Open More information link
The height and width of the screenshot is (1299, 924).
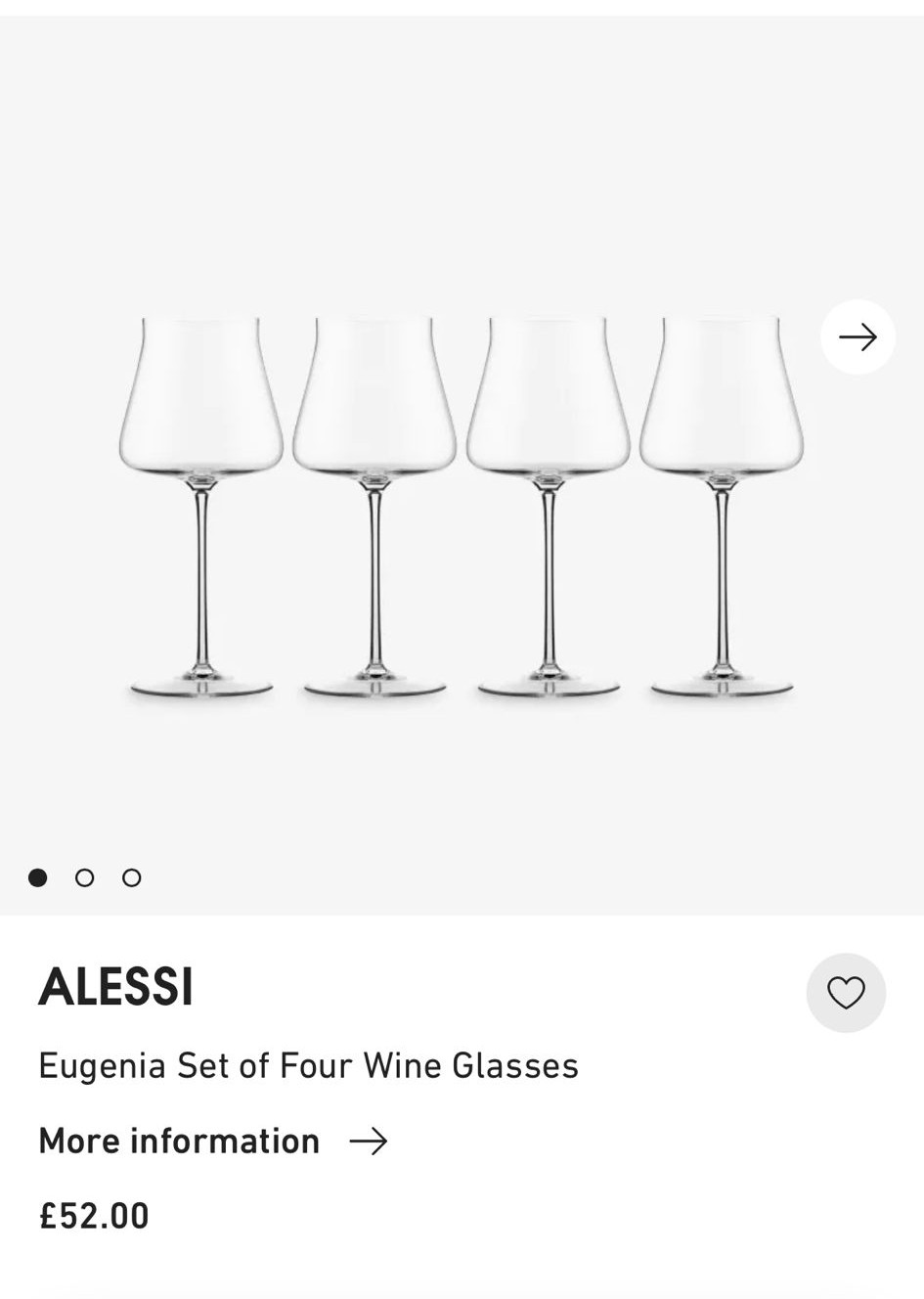[x=212, y=1142]
